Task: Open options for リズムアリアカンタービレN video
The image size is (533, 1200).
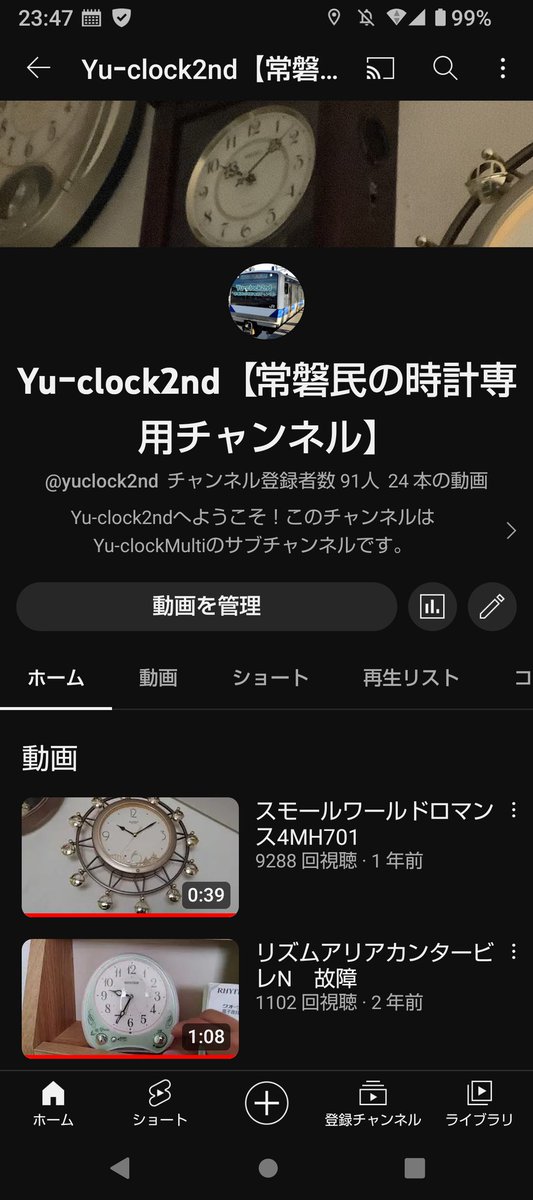Action: click(x=514, y=951)
